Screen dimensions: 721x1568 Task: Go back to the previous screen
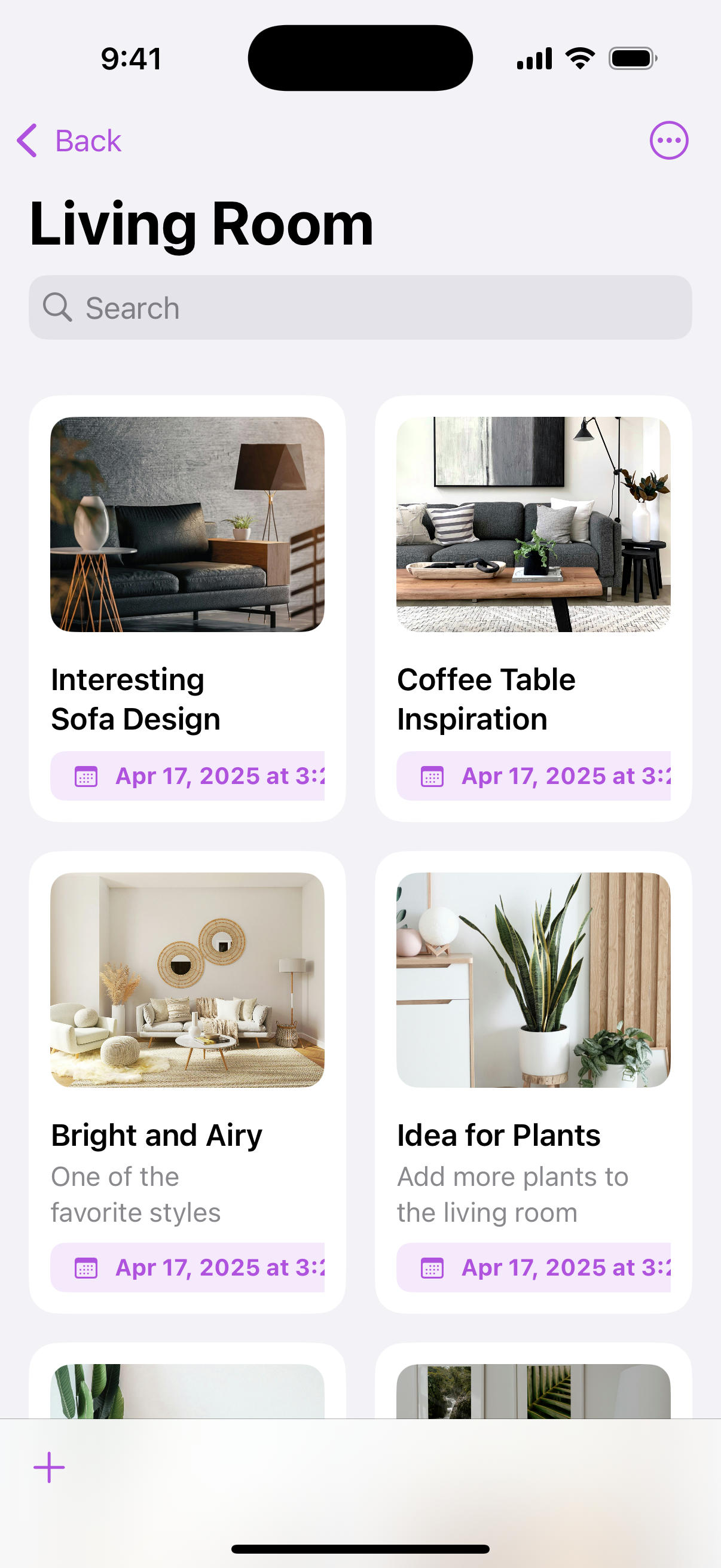point(69,141)
